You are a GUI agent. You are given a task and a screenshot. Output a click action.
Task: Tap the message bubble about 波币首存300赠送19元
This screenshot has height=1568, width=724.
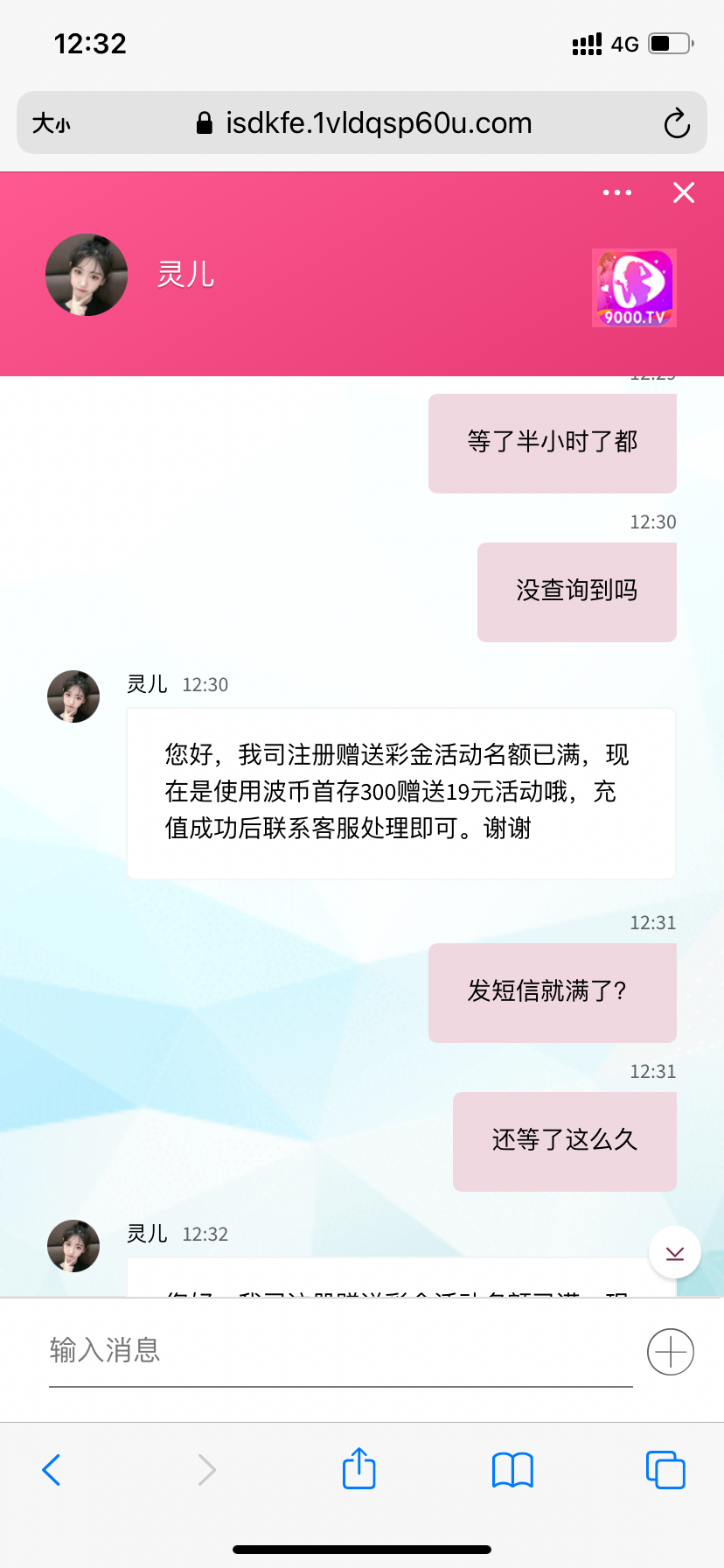point(400,793)
